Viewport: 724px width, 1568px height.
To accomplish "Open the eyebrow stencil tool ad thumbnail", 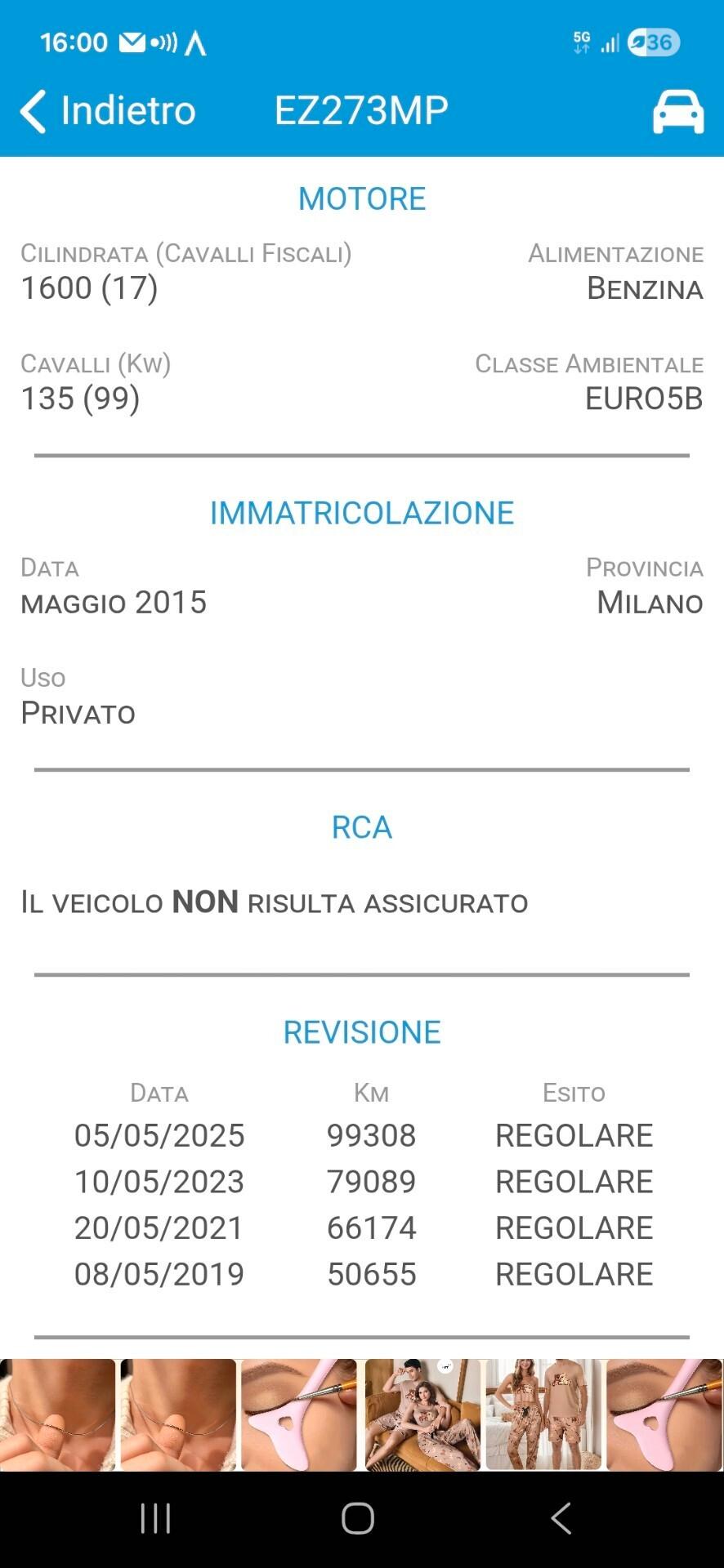I will [x=299, y=1414].
